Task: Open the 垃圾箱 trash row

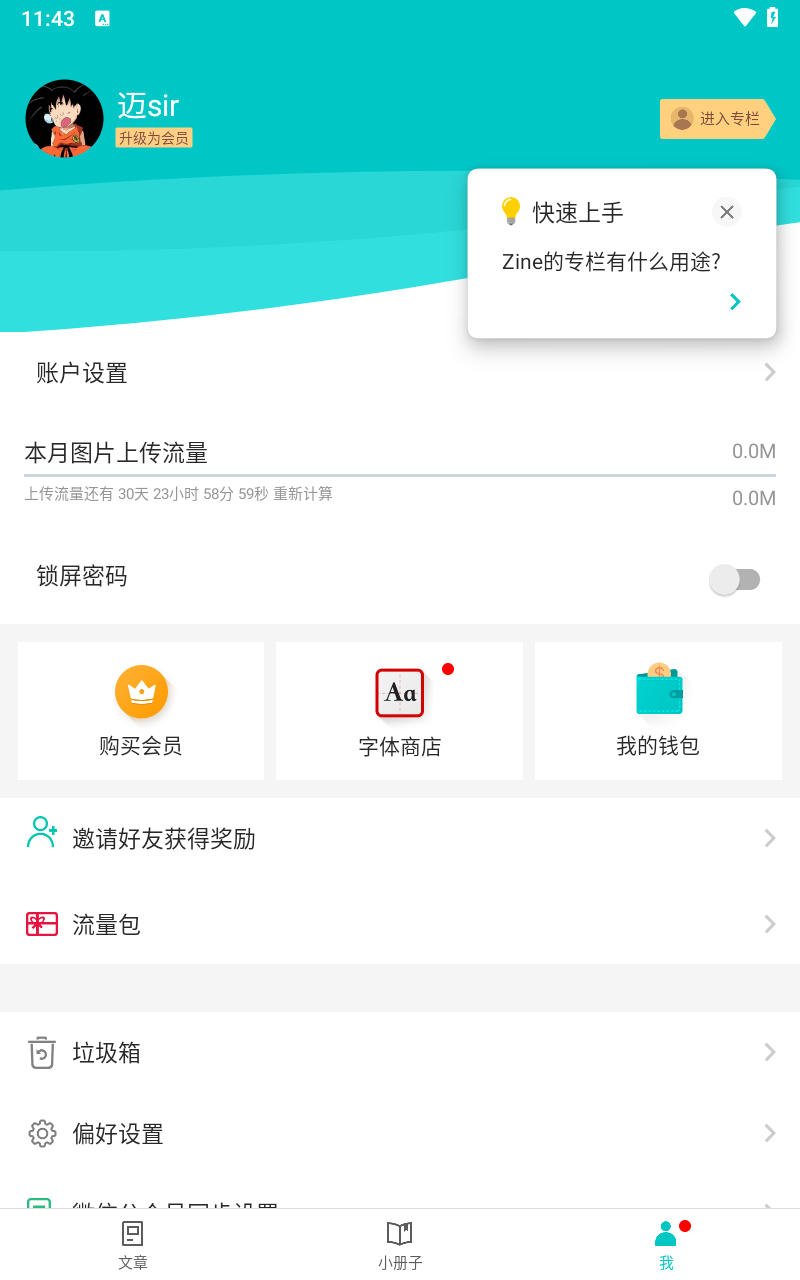Action: 400,1052
